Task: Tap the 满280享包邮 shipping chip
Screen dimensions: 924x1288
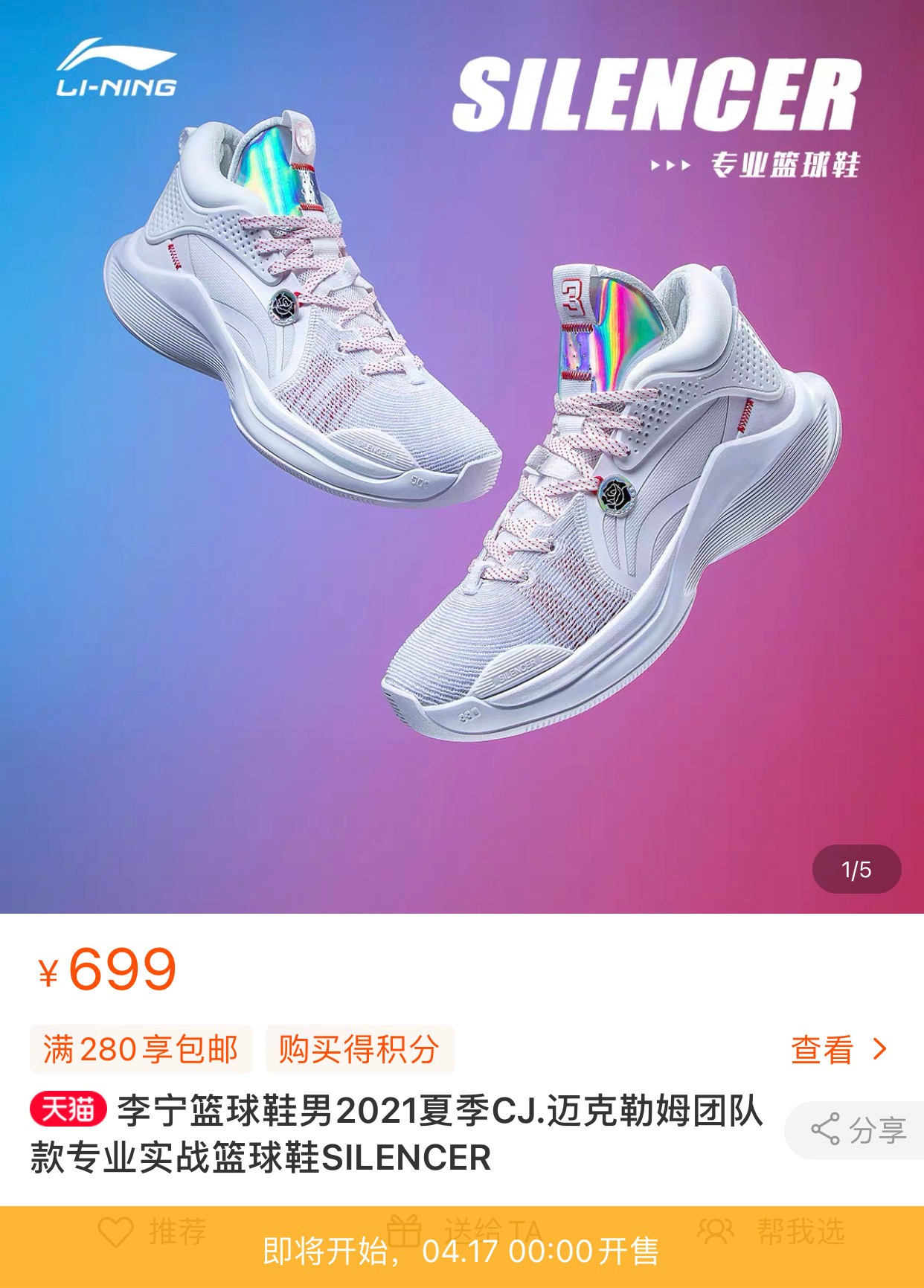Action: [x=141, y=1050]
